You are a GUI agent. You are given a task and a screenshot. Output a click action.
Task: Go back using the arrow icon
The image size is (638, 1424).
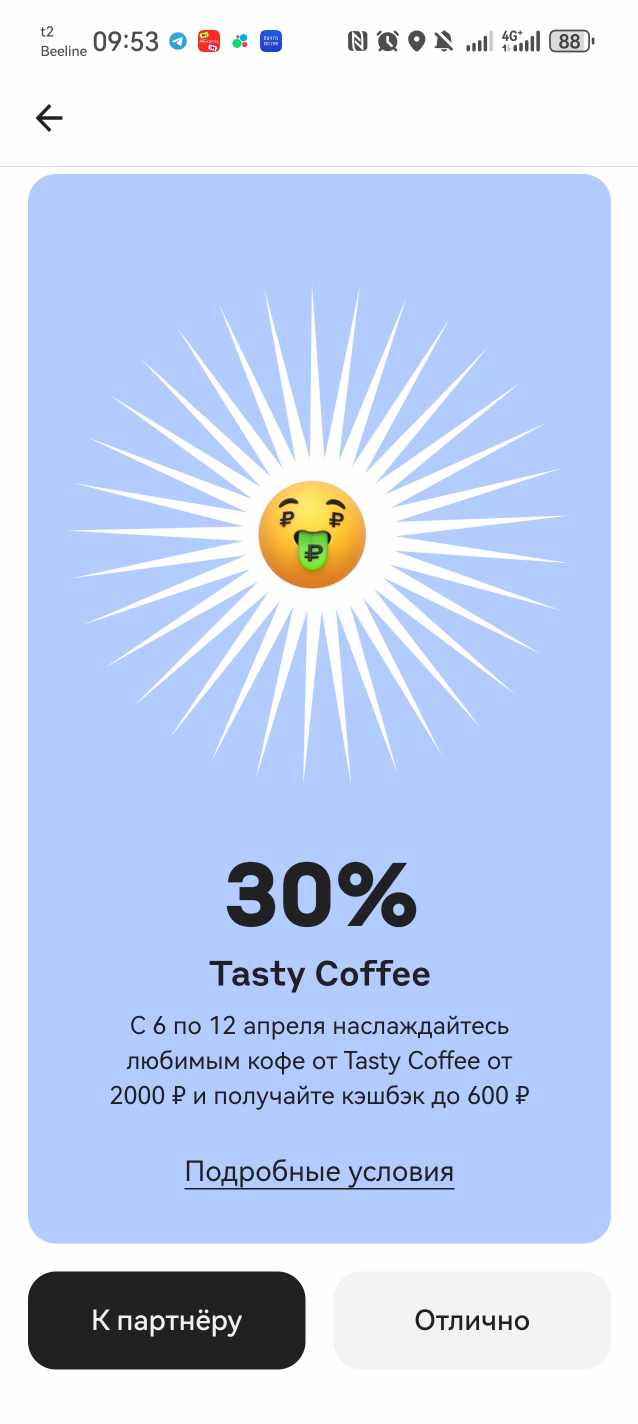pyautogui.click(x=49, y=119)
